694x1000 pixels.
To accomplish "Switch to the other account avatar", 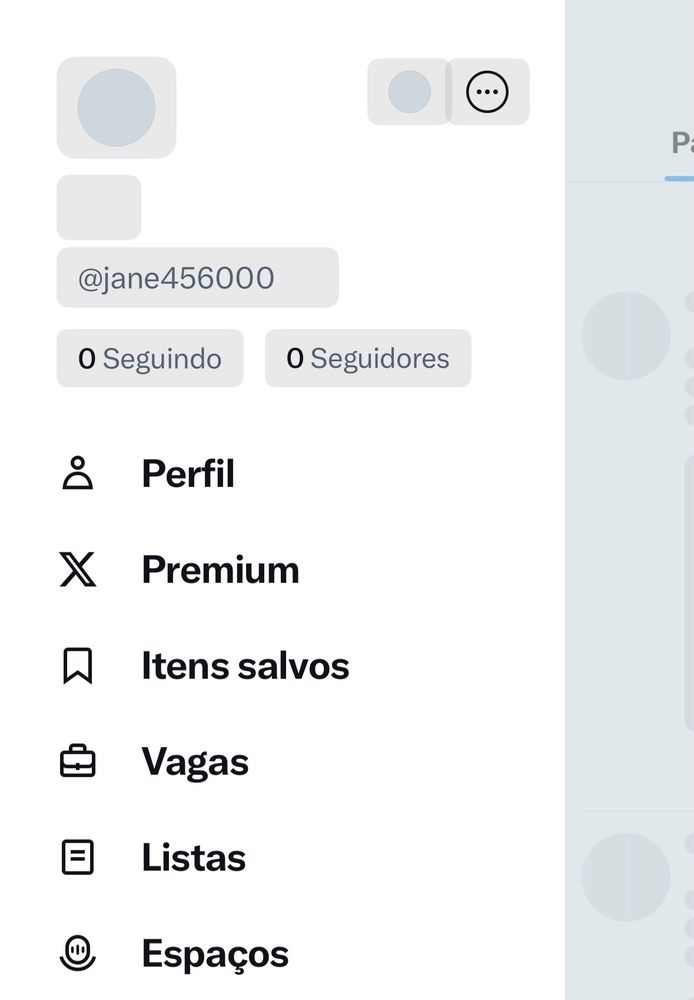I will coord(409,92).
